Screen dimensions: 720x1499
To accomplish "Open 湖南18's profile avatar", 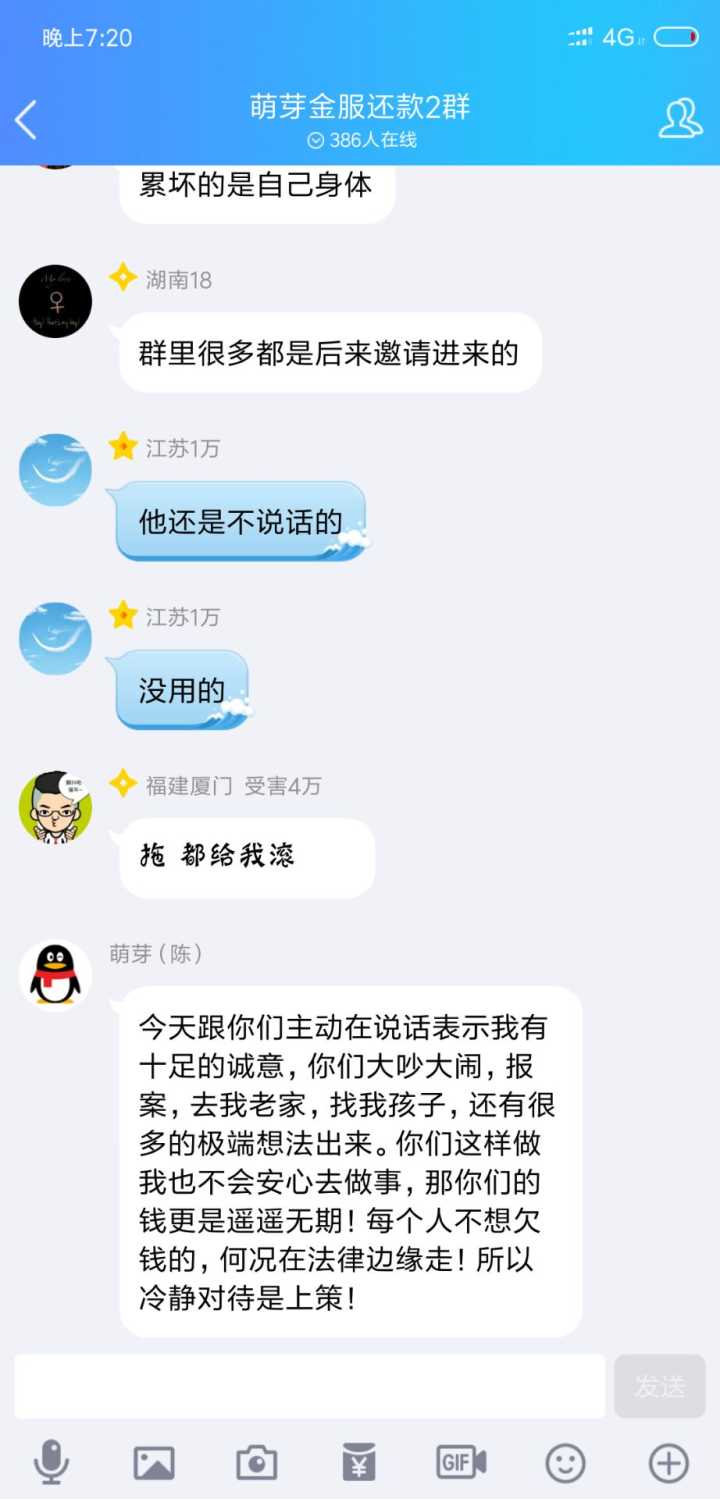I will coord(56,301).
